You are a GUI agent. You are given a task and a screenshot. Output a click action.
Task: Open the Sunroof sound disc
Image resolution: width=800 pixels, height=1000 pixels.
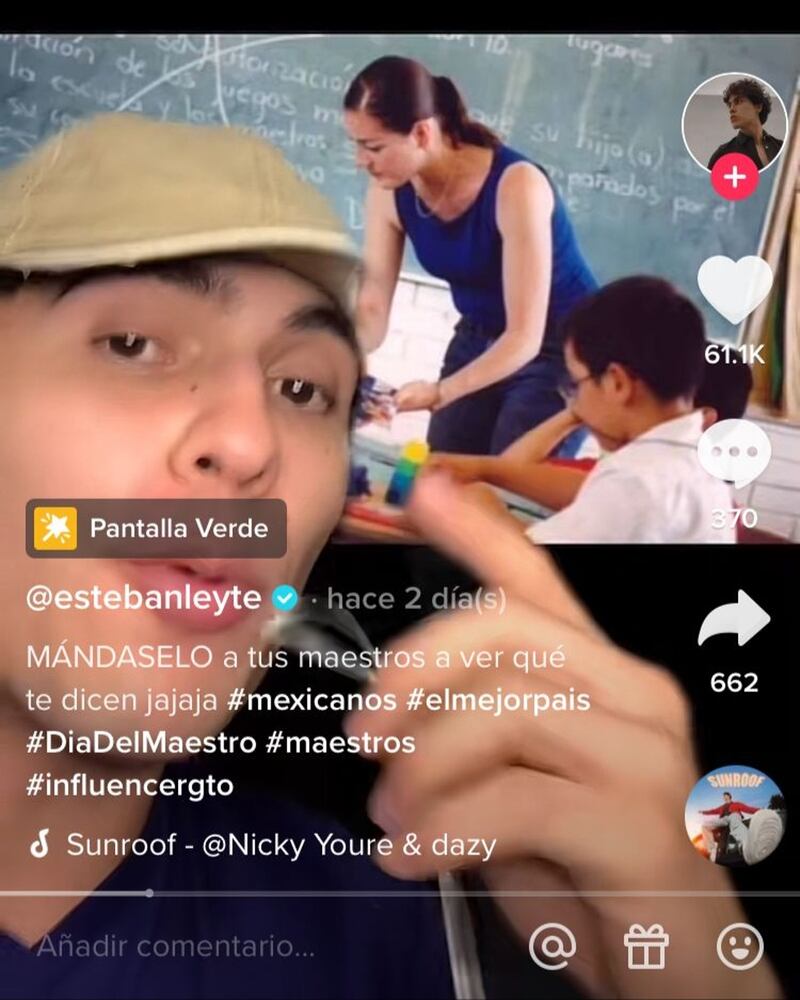[734, 815]
